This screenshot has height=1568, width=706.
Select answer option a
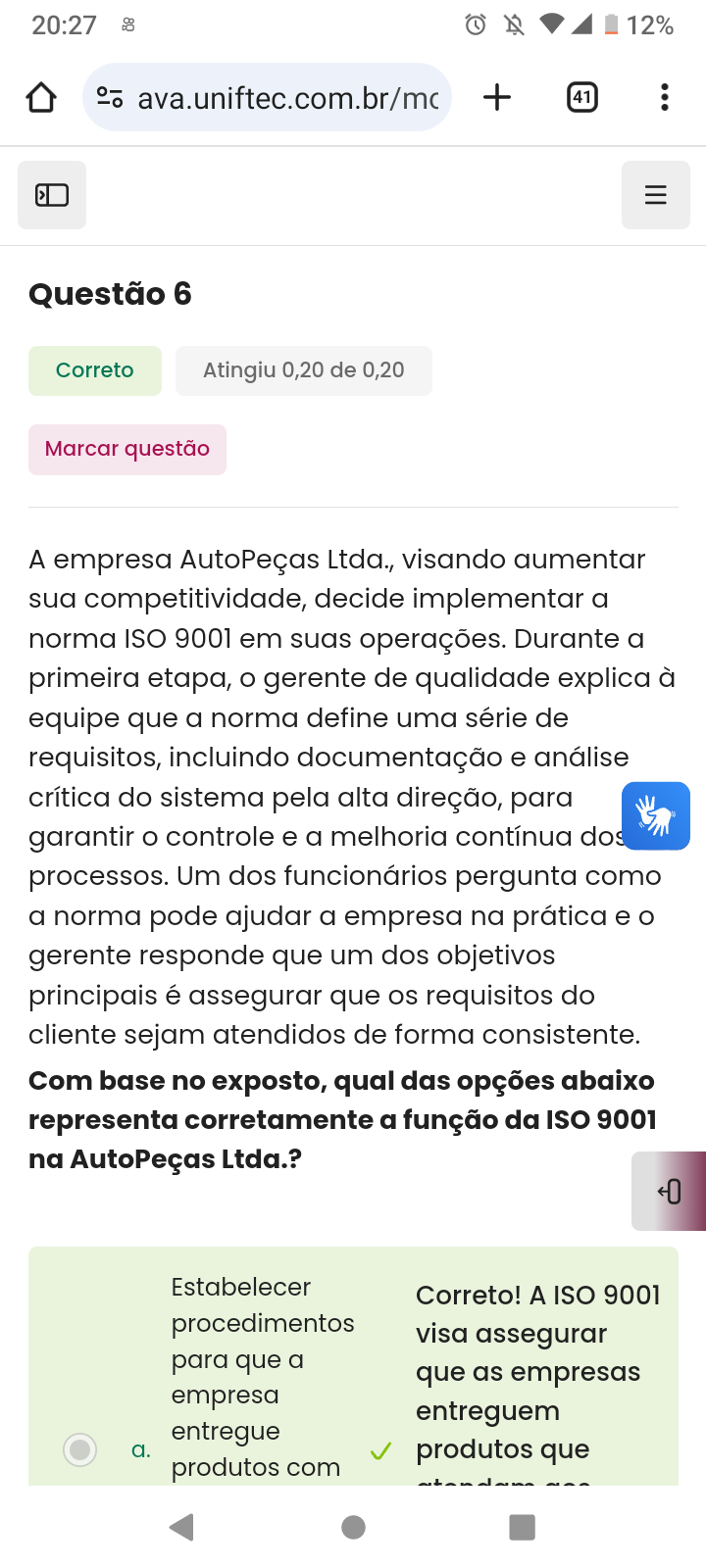click(80, 1448)
